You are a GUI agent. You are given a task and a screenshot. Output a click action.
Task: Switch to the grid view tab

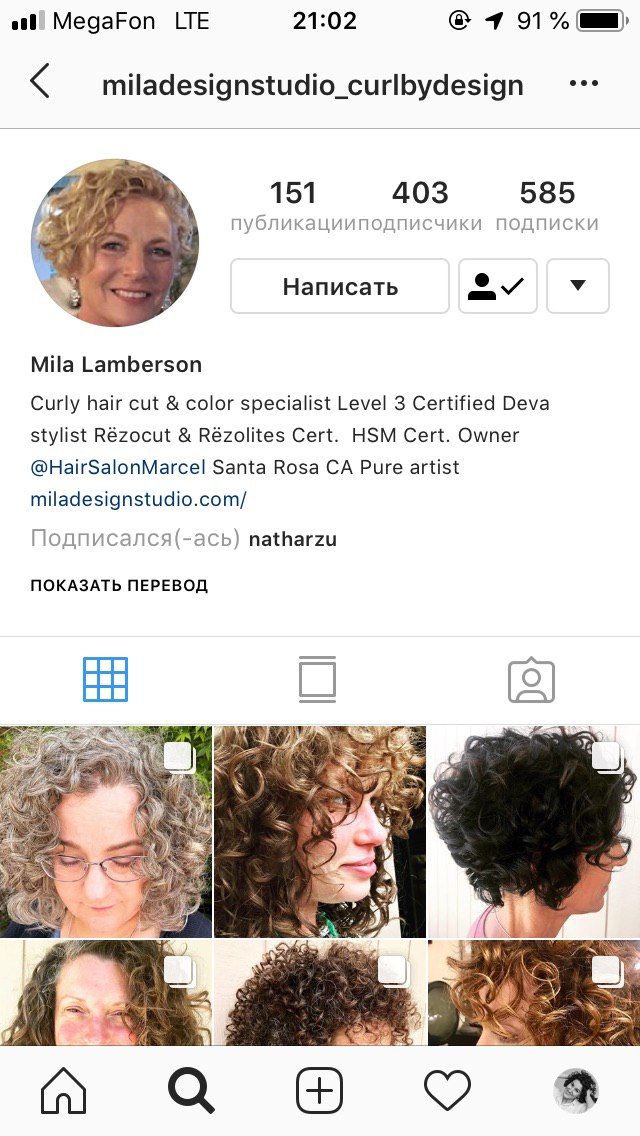click(x=106, y=680)
